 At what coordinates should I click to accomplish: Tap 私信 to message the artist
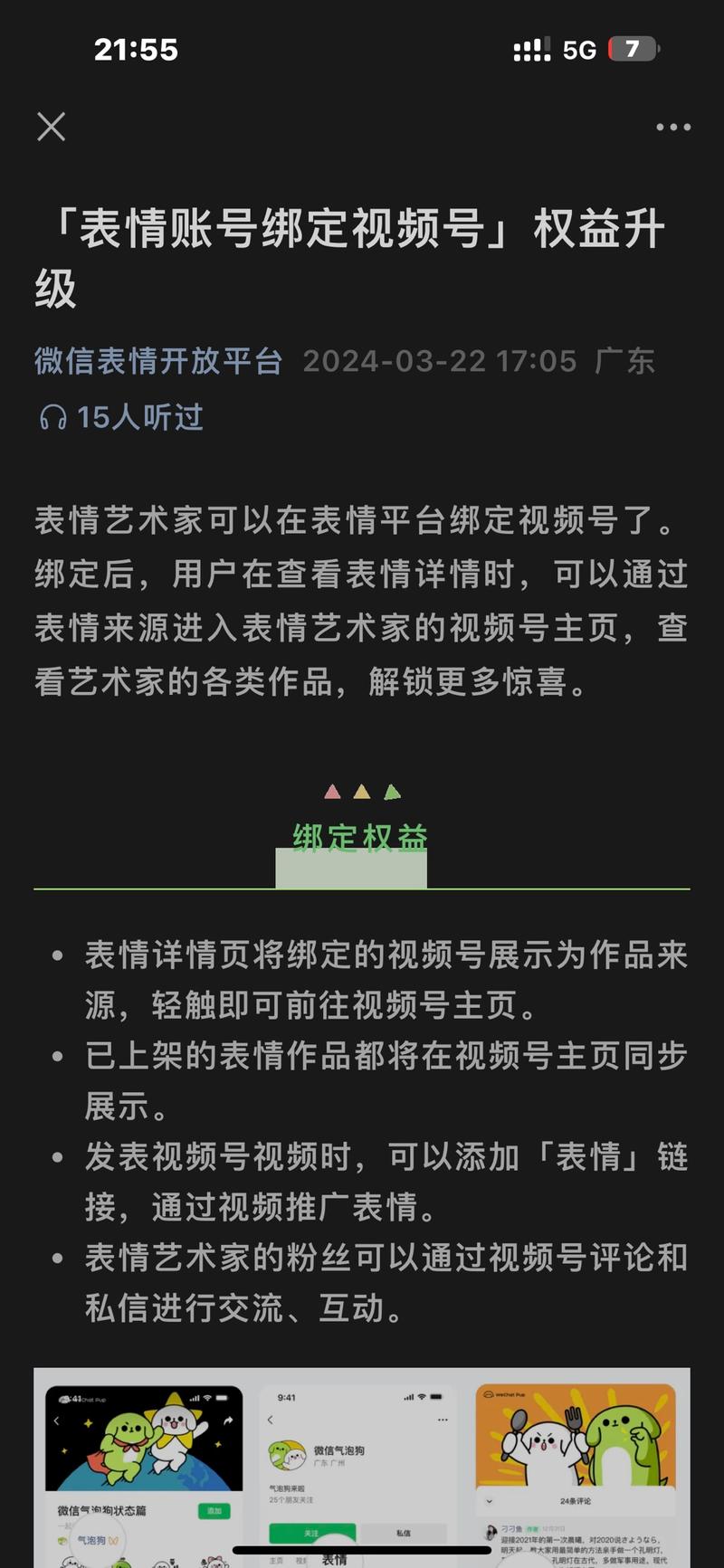point(404,1532)
